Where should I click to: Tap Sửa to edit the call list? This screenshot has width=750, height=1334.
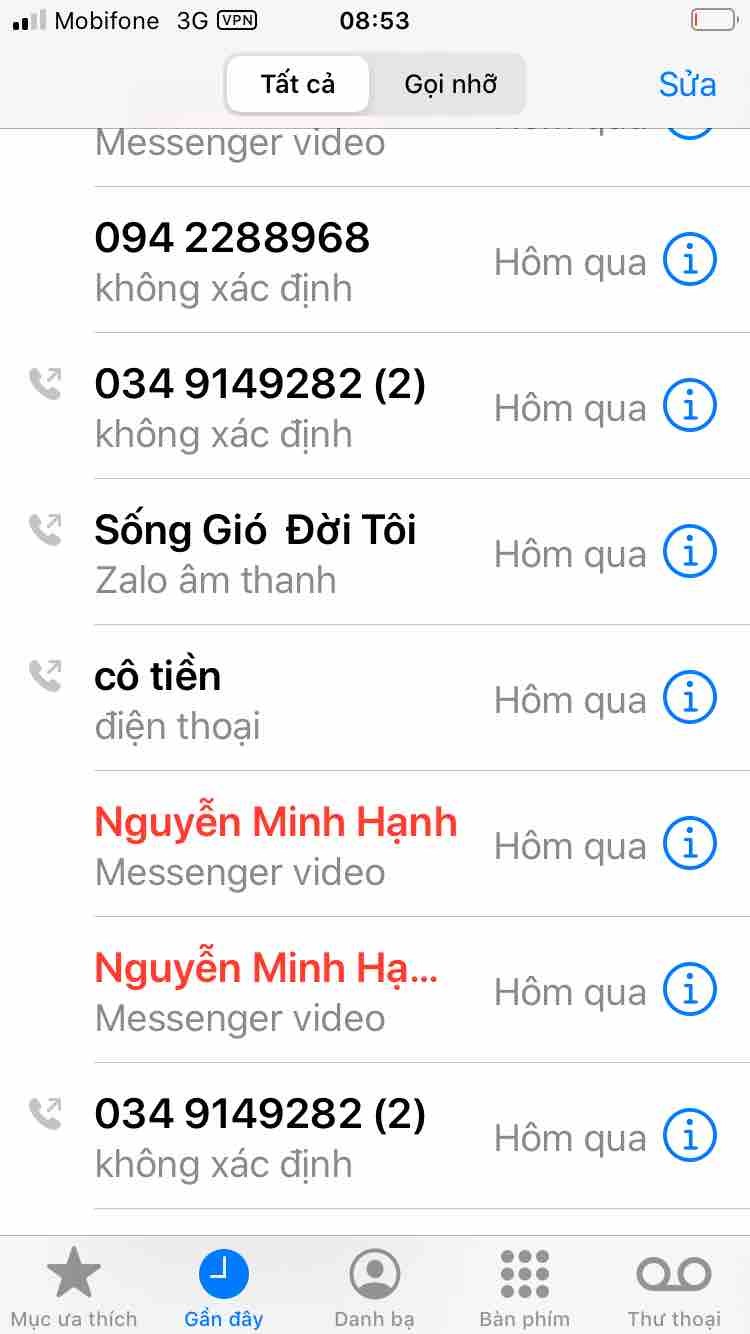[687, 85]
